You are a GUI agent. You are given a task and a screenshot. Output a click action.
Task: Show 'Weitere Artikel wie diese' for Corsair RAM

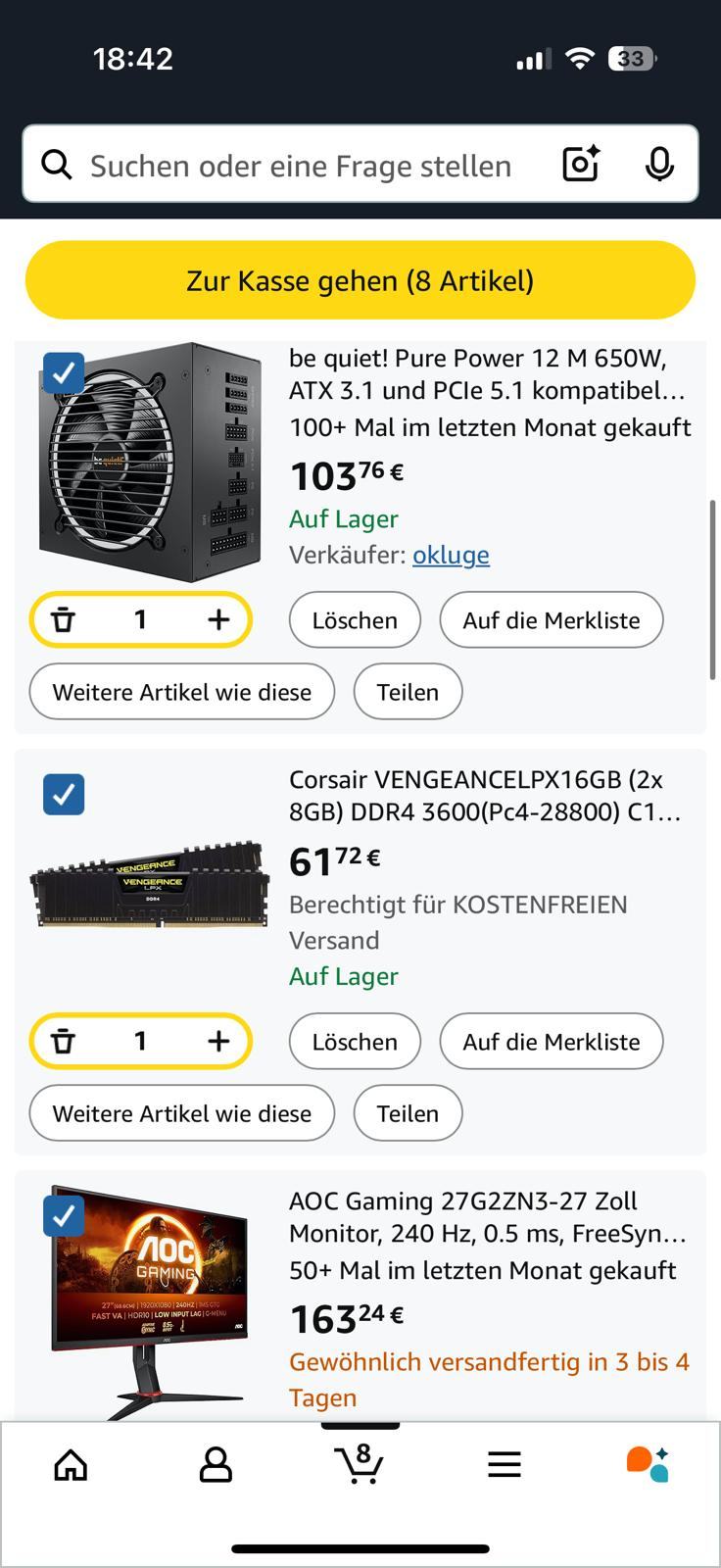click(182, 1113)
